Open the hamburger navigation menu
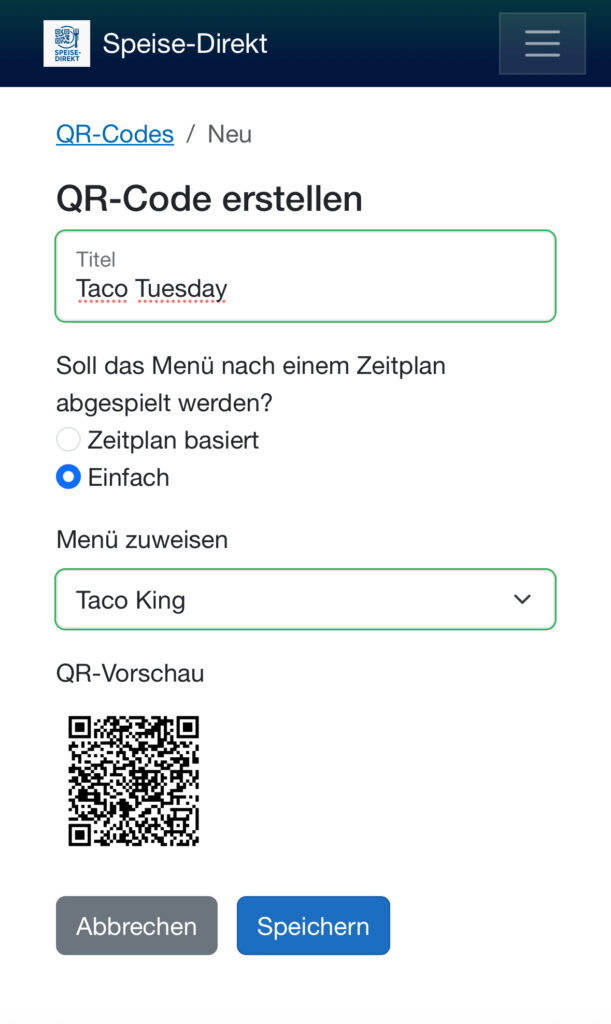This screenshot has width=611, height=1024. pyautogui.click(x=542, y=44)
